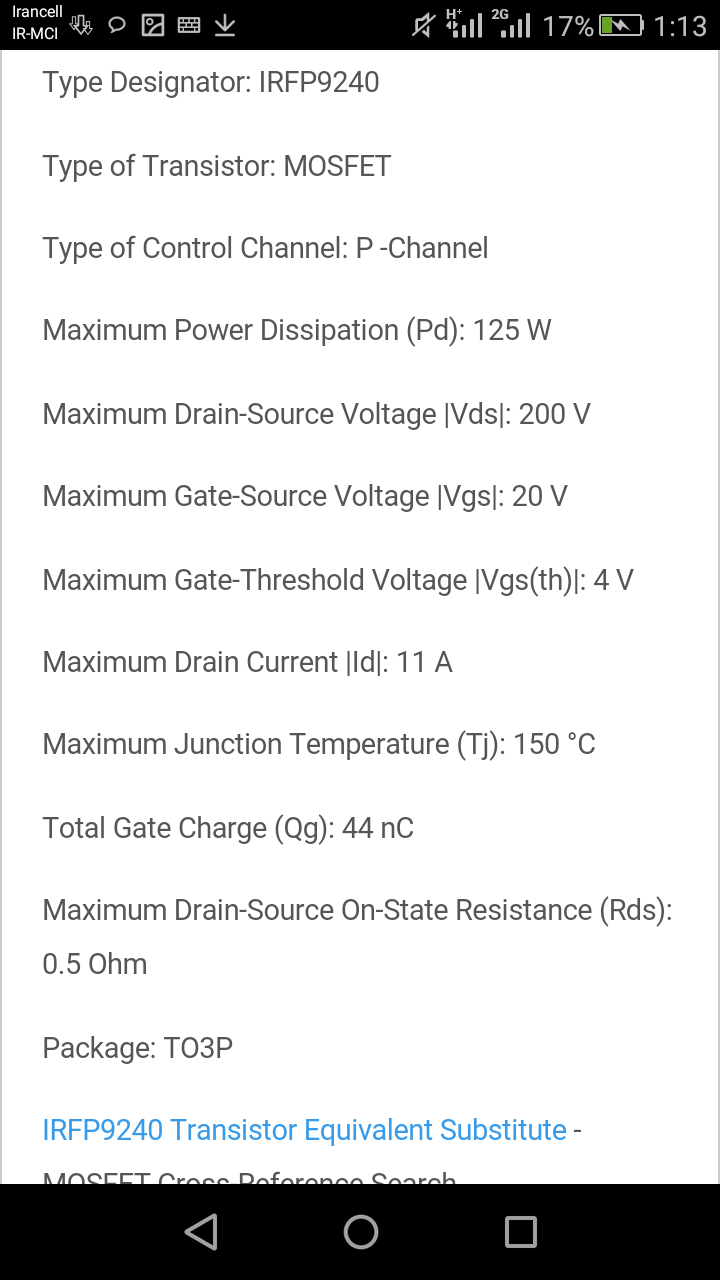
Task: Open the recent apps button
Action: [520, 1232]
